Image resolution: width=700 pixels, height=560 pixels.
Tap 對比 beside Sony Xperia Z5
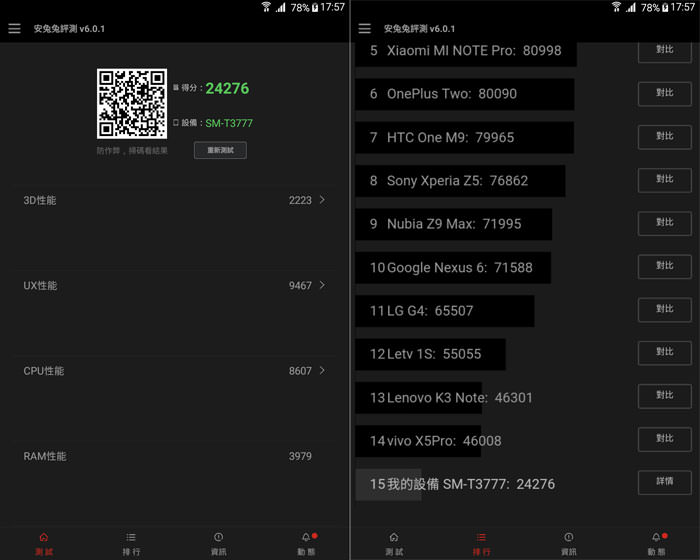tap(664, 180)
